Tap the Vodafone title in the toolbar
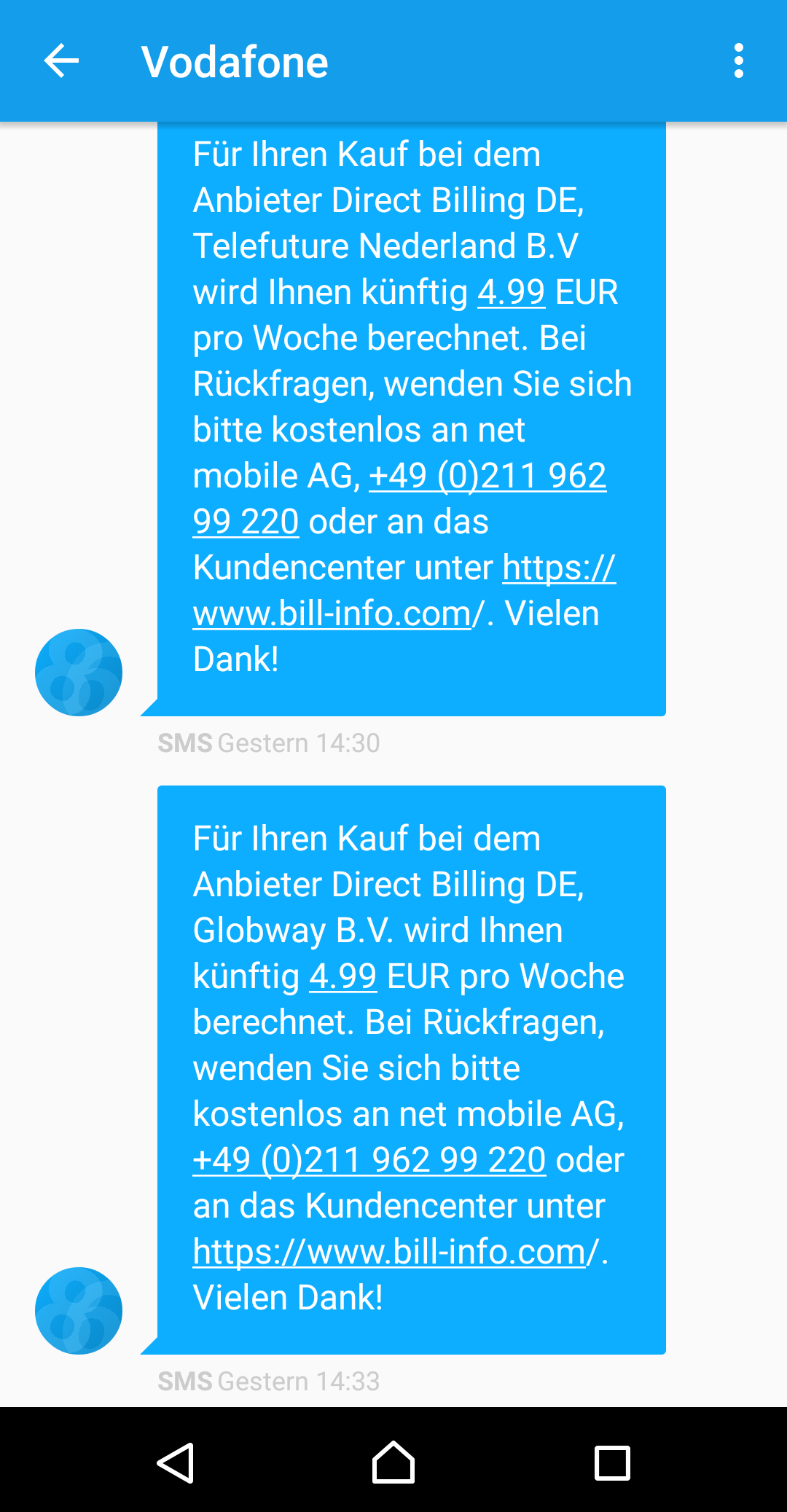This screenshot has width=787, height=1512. [x=235, y=61]
